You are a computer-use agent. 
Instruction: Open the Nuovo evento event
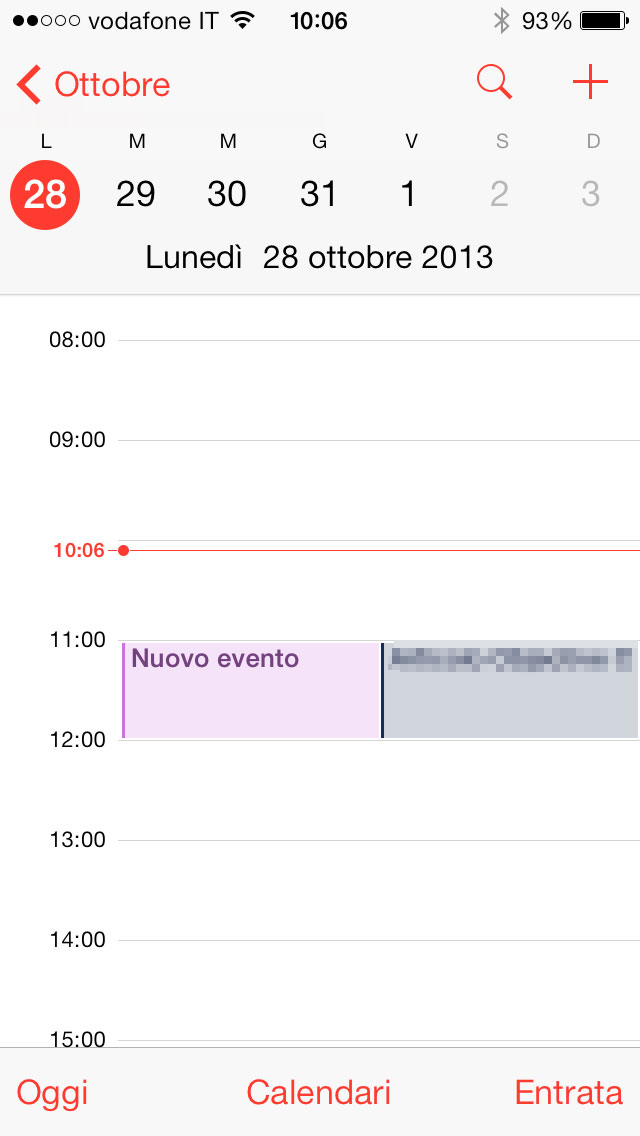point(250,690)
